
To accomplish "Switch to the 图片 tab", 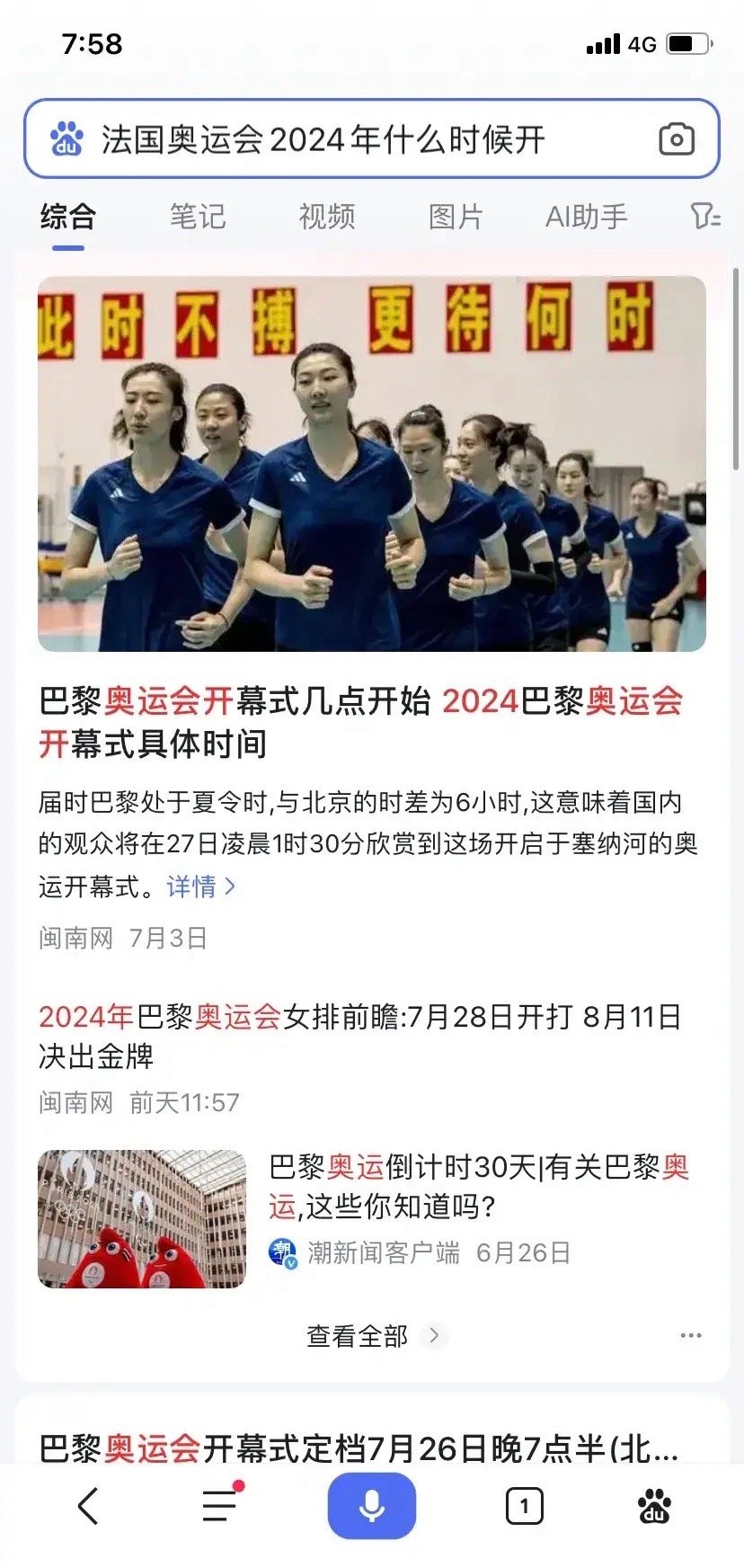I will click(x=456, y=217).
